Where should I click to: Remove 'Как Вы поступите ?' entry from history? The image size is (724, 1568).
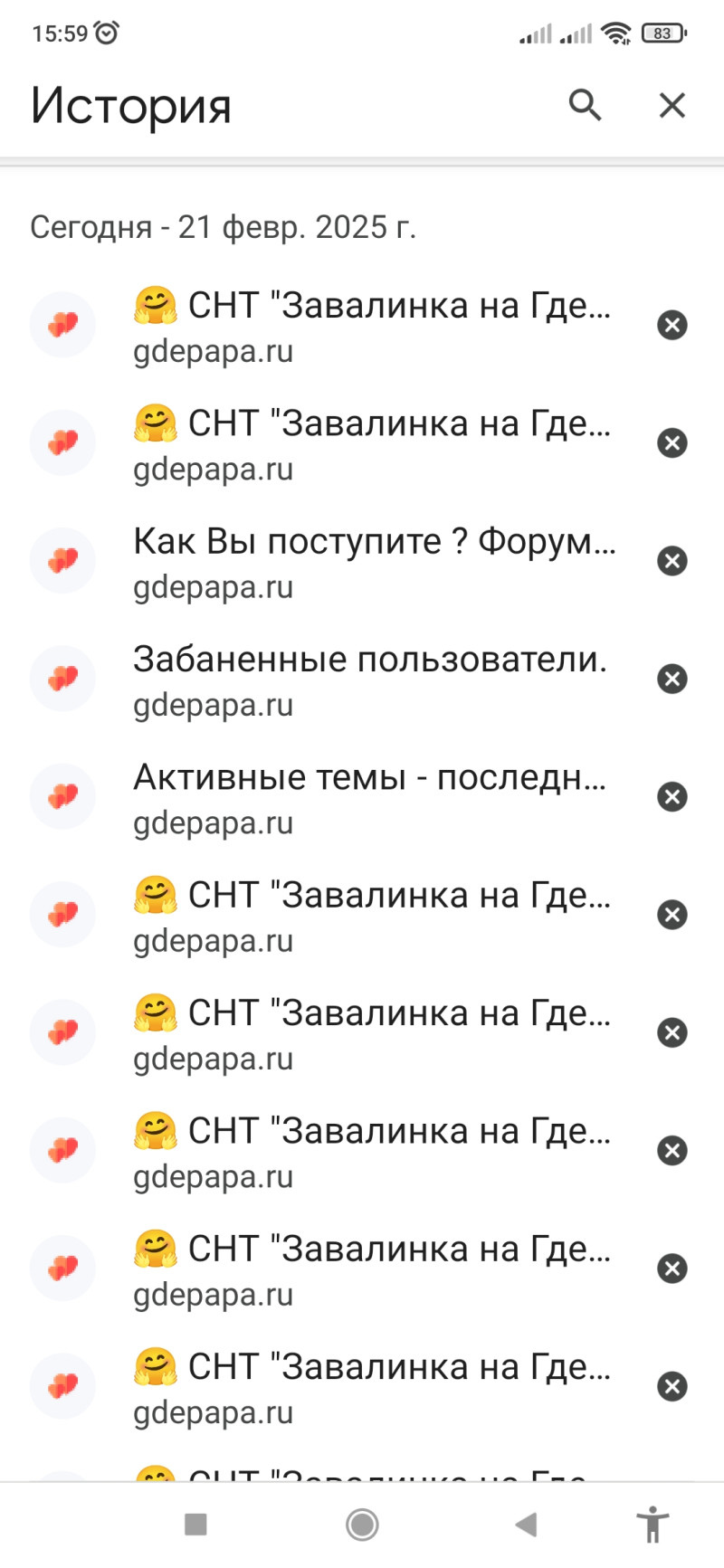[672, 561]
